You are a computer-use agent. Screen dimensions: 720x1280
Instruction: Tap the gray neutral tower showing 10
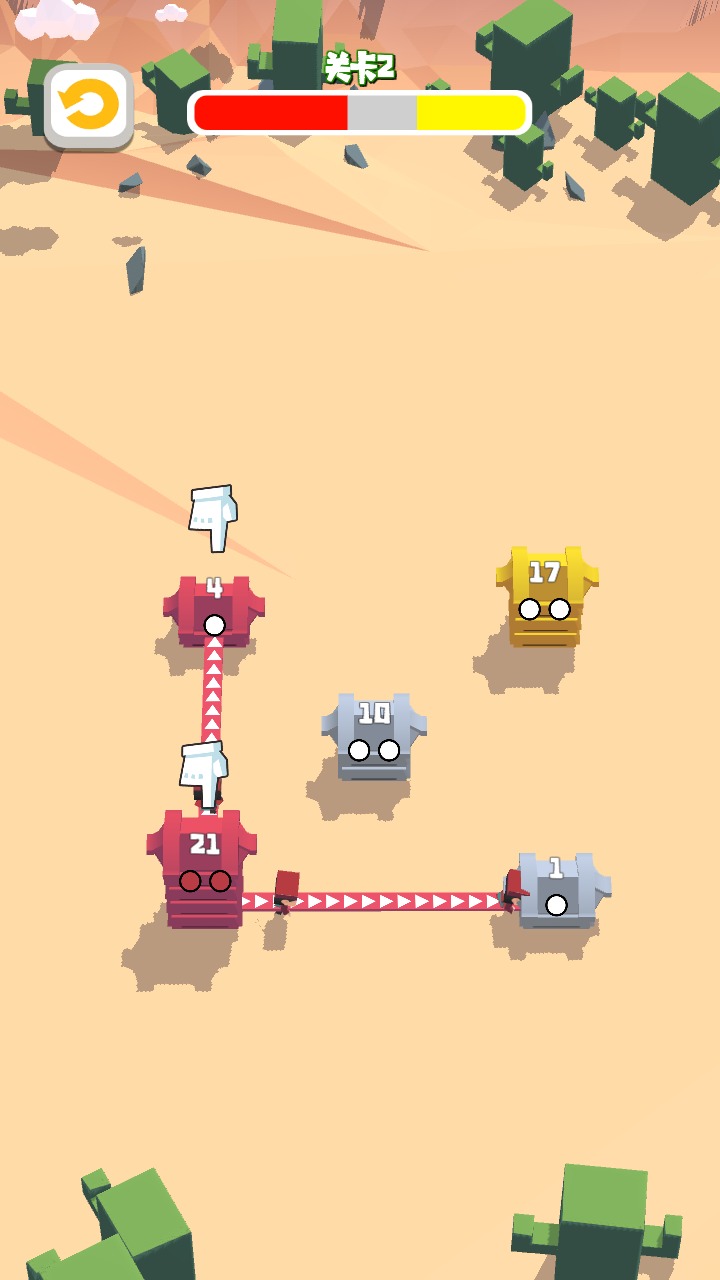click(374, 738)
